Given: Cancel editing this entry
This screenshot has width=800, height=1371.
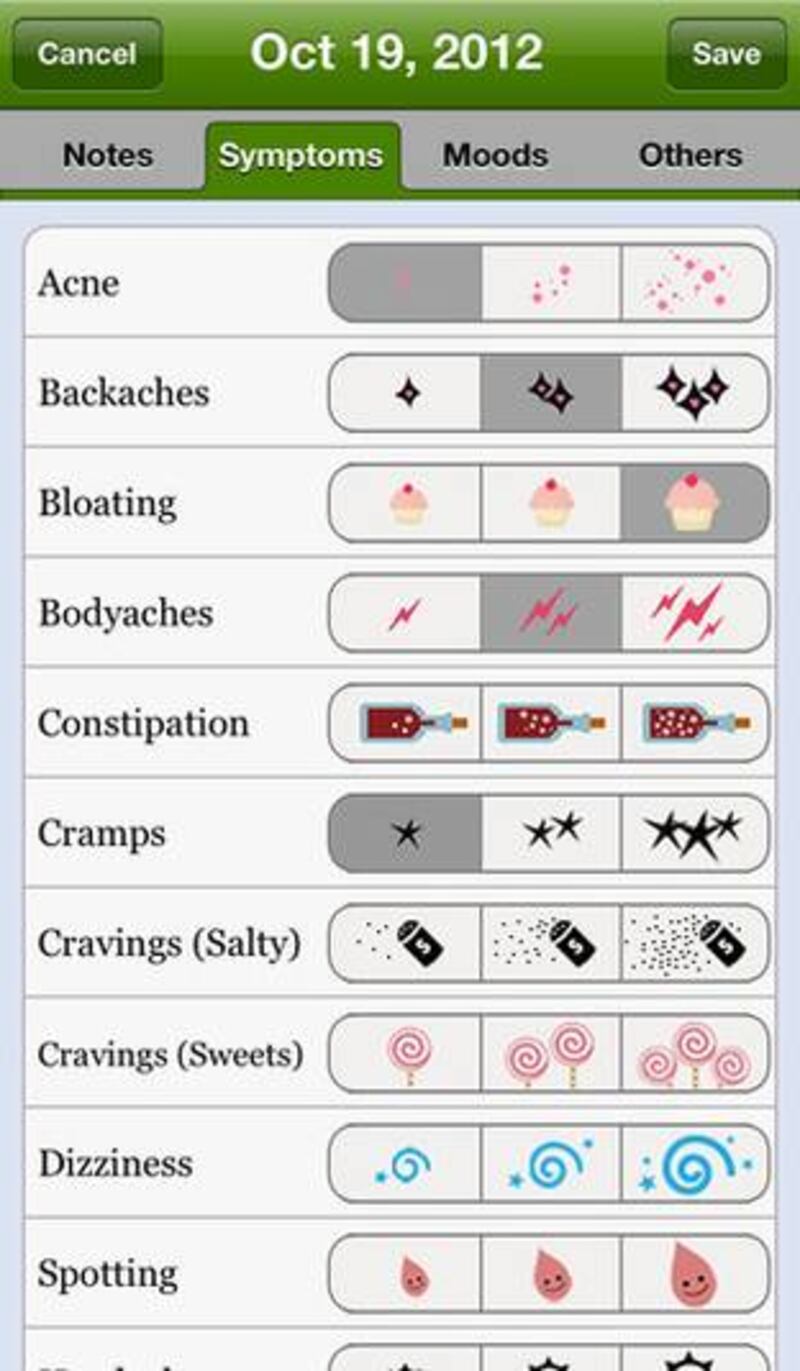Looking at the screenshot, I should [x=87, y=53].
